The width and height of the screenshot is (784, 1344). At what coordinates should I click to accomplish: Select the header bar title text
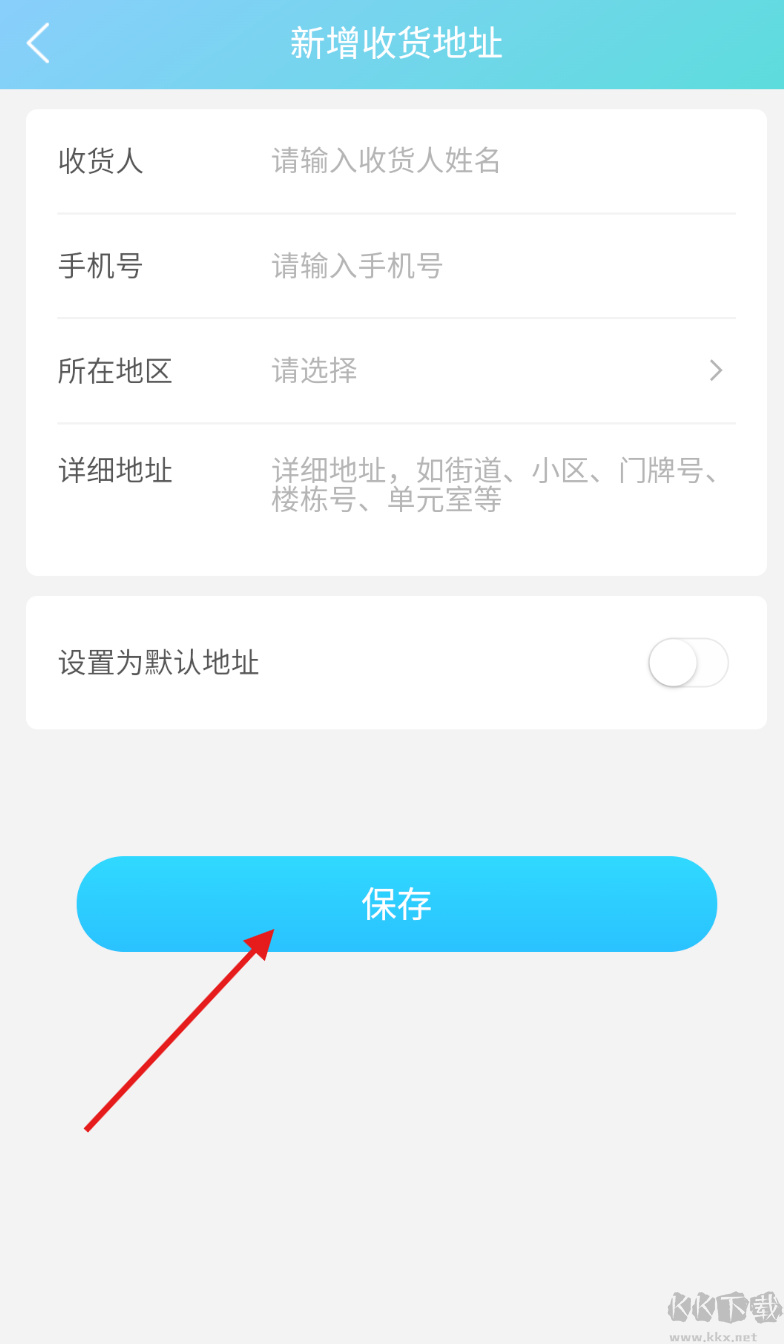(x=396, y=44)
